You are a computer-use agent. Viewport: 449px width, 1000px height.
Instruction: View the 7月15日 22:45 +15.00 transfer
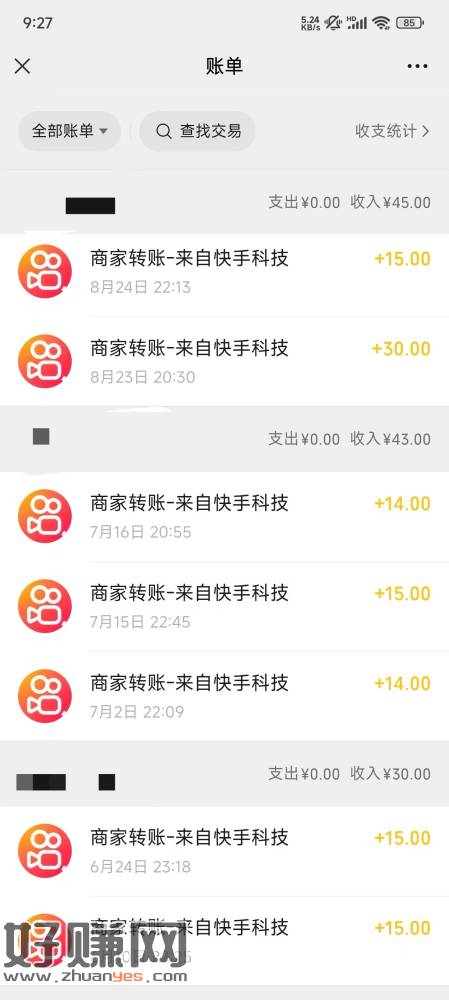(x=224, y=607)
